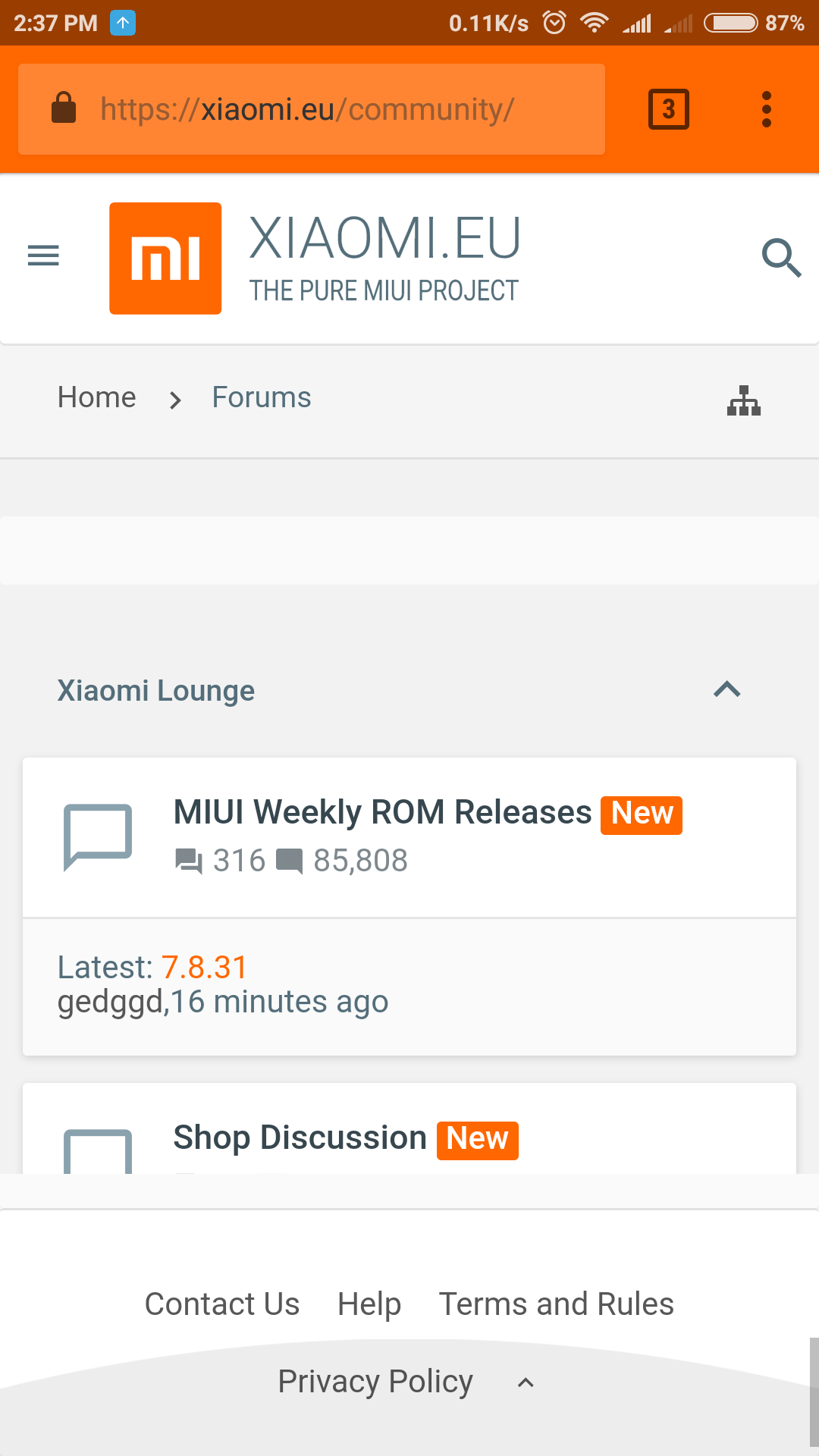The image size is (819, 1456).
Task: Tap the up-arrow beside Privacy Policy
Action: pyautogui.click(x=526, y=1382)
